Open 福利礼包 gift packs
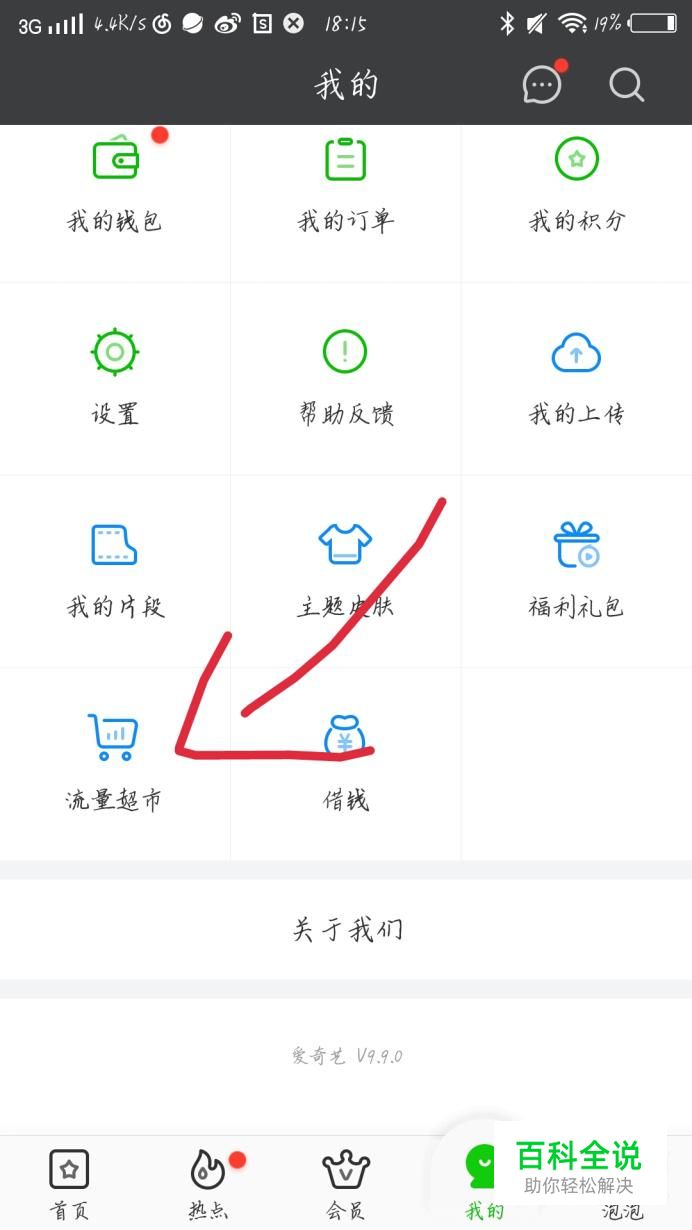Viewport: 692px width, 1230px height. [577, 571]
